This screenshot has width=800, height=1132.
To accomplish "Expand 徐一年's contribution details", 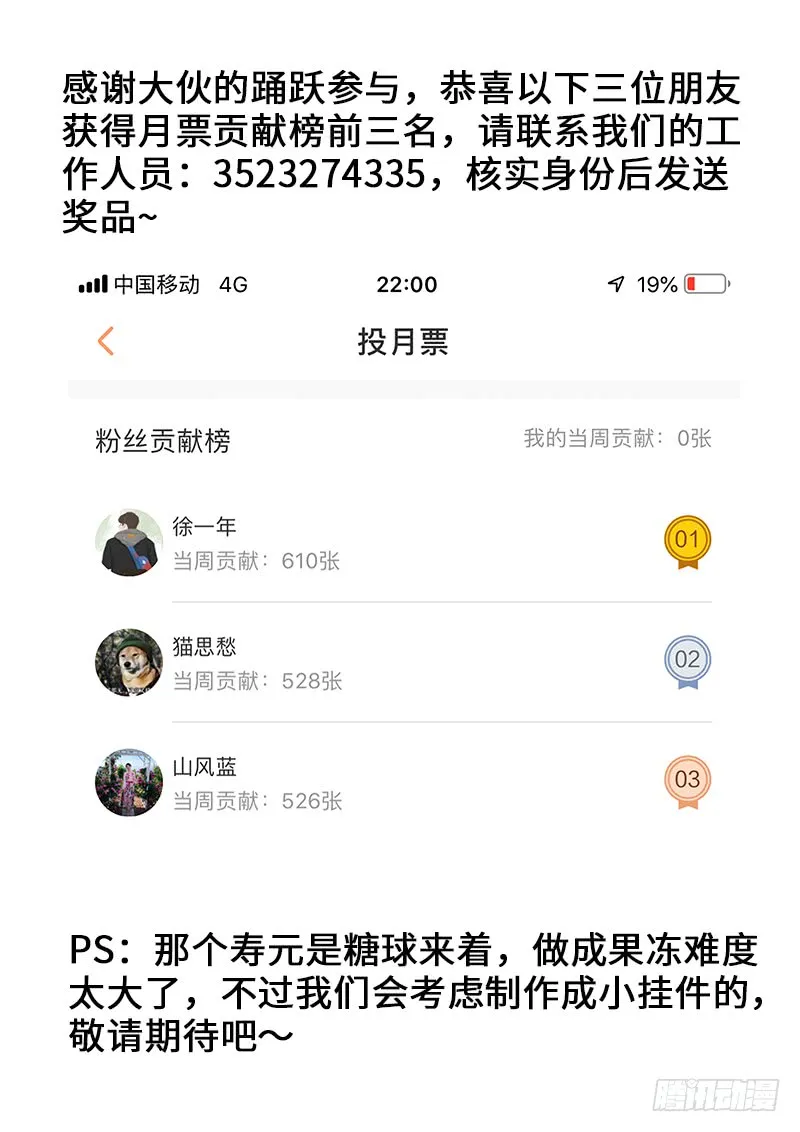I will click(x=255, y=562).
